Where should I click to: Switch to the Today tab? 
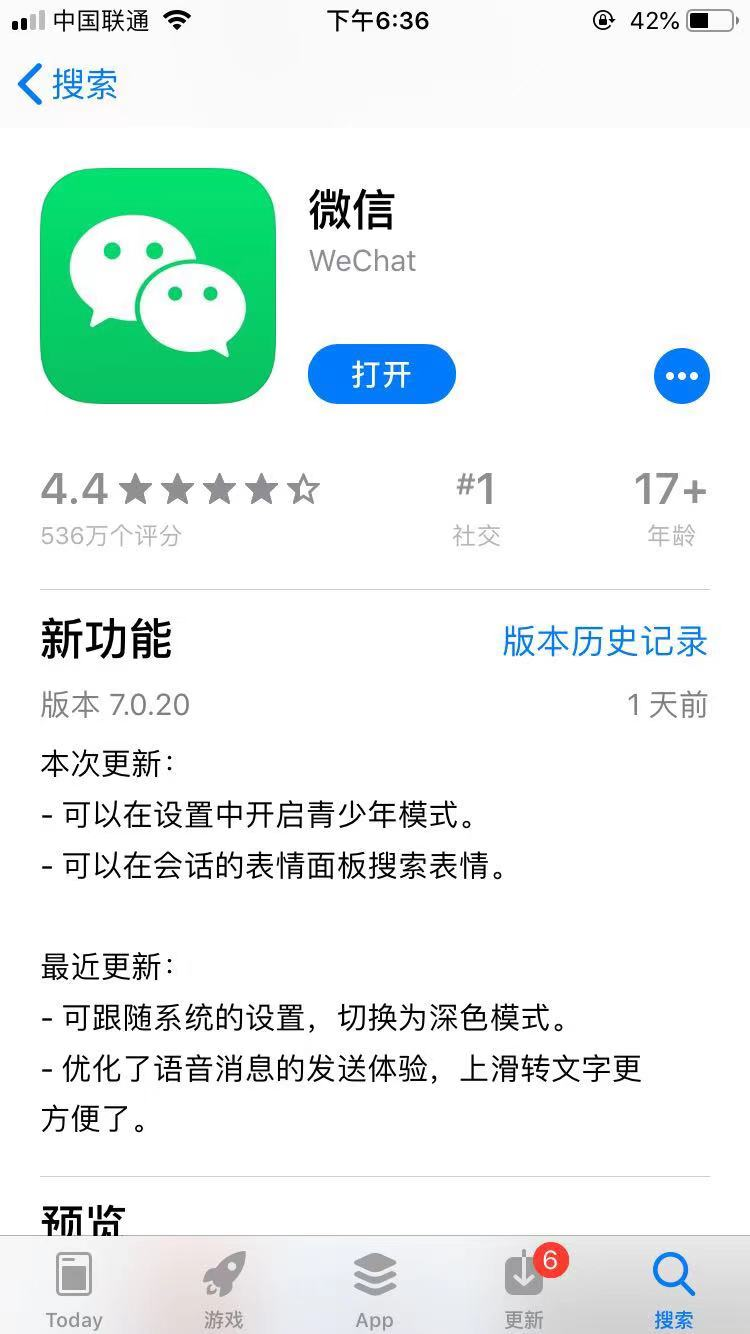point(74,1288)
